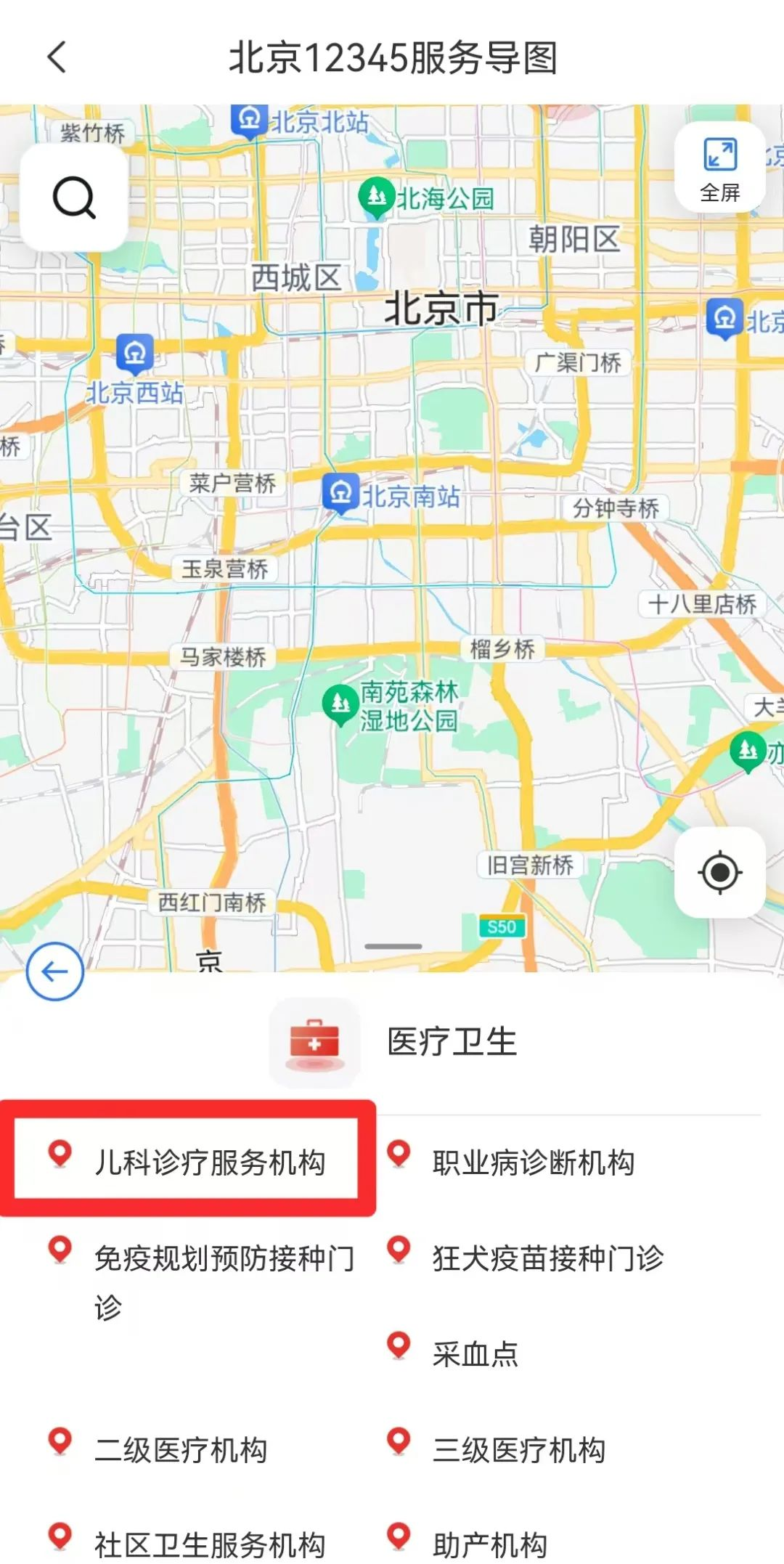784x1564 pixels.
Task: Choose 狂犬疫苗接种门诊 category
Action: pos(547,1258)
